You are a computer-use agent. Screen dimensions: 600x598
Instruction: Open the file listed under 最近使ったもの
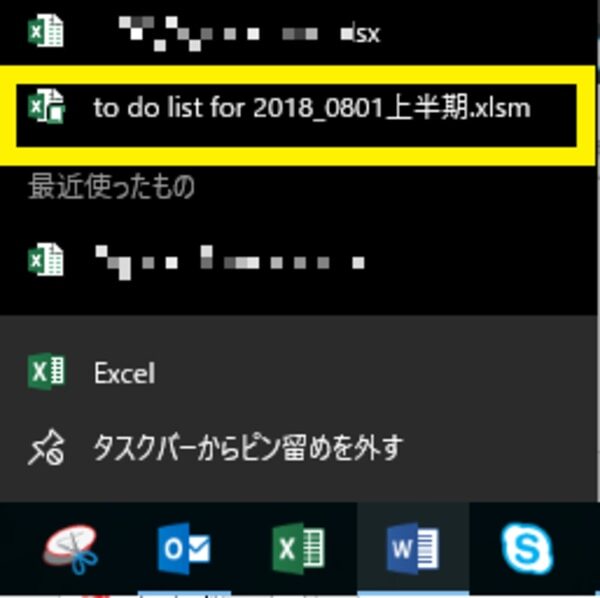[230, 260]
